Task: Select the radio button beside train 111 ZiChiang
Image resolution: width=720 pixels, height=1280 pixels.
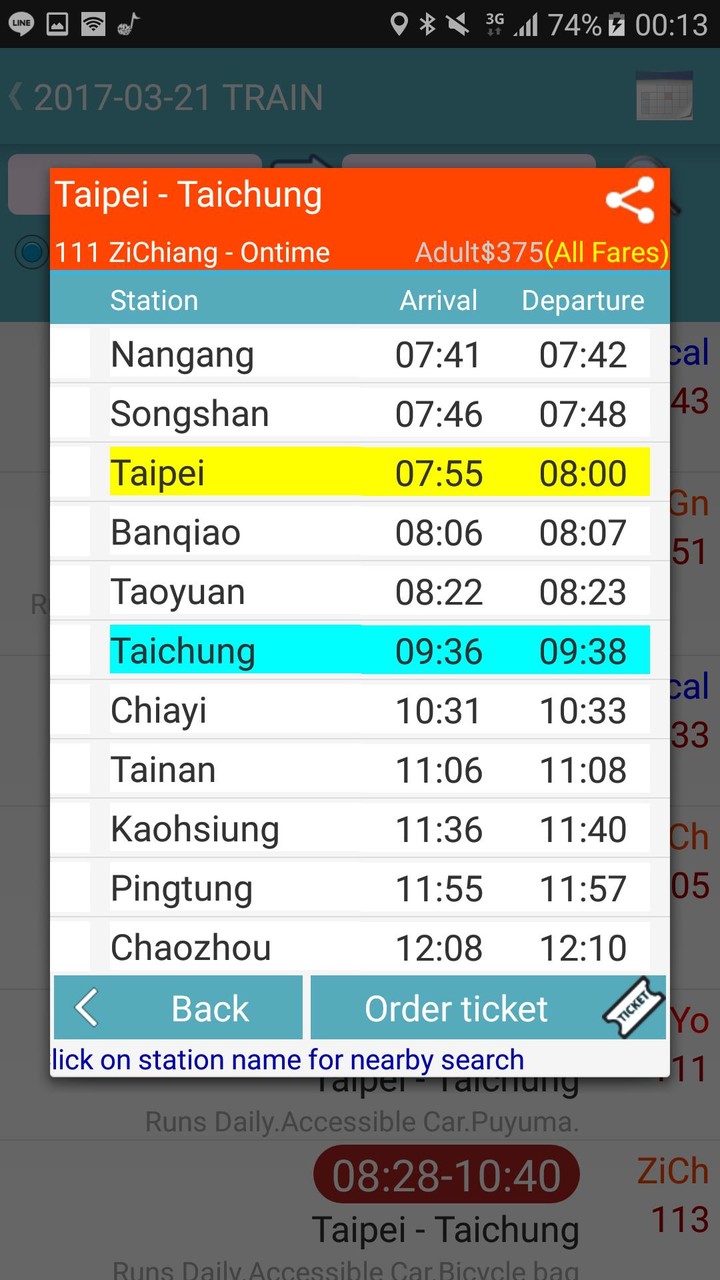Action: 31,252
